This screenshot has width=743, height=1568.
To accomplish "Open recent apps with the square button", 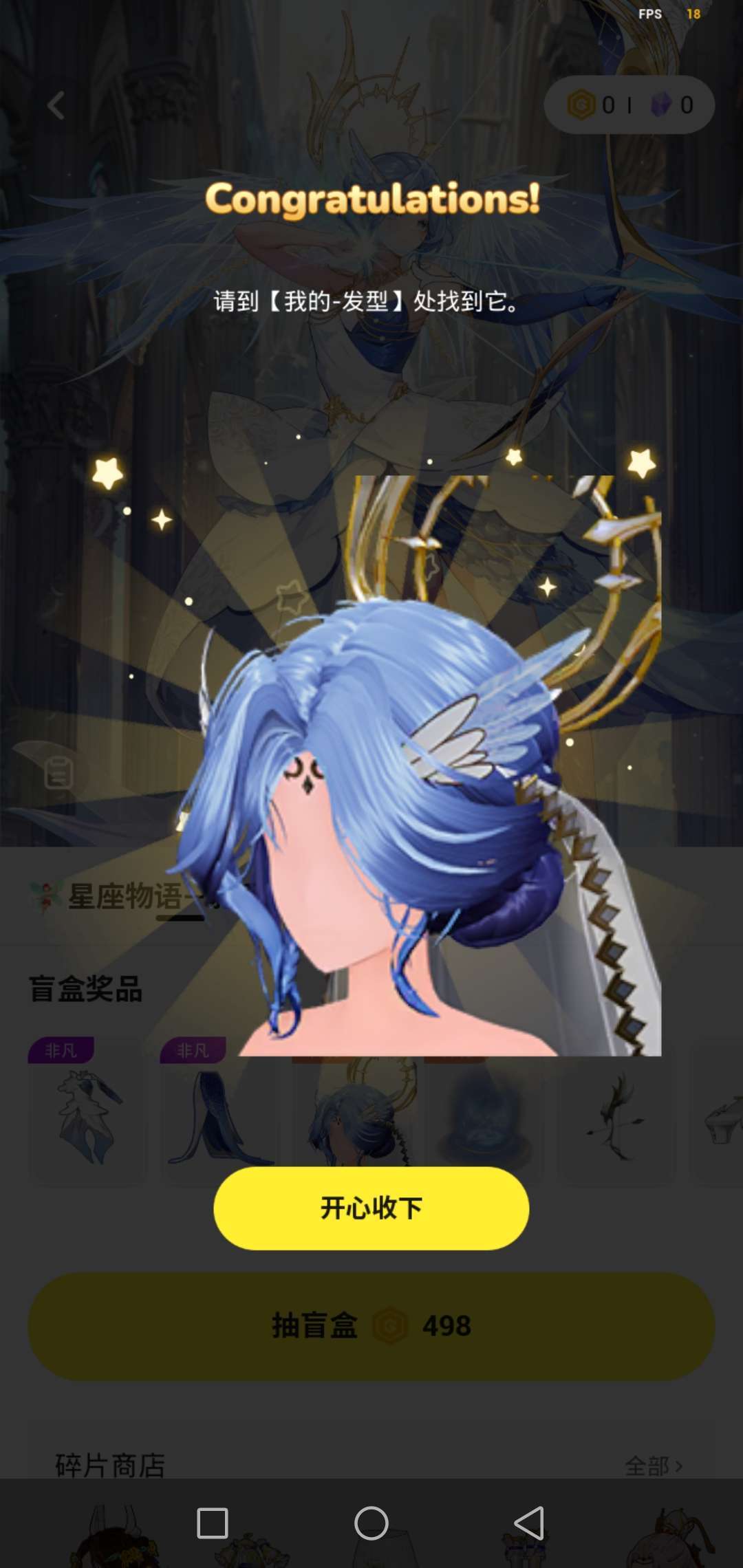I will click(x=213, y=1523).
